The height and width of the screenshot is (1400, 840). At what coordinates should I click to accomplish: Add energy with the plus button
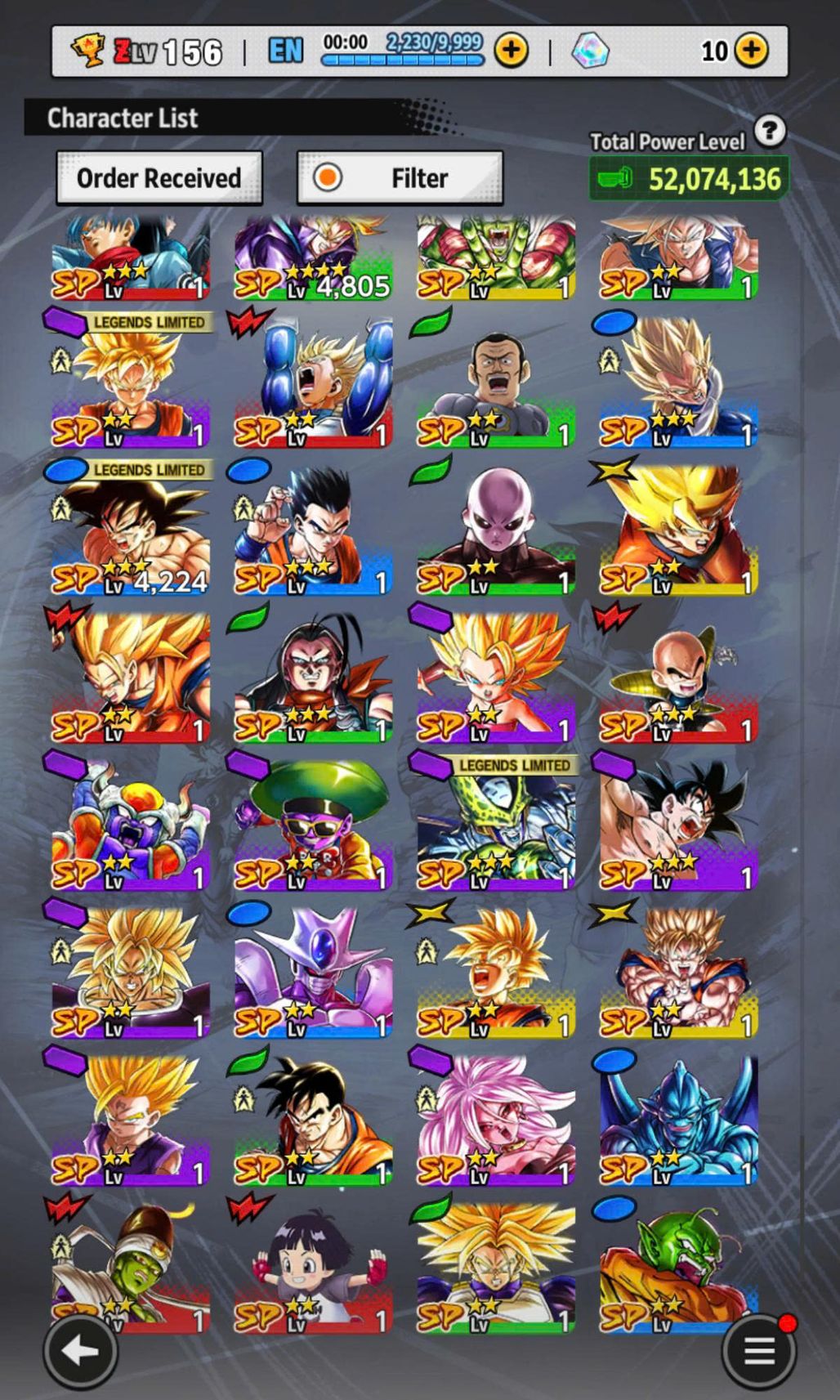point(512,51)
